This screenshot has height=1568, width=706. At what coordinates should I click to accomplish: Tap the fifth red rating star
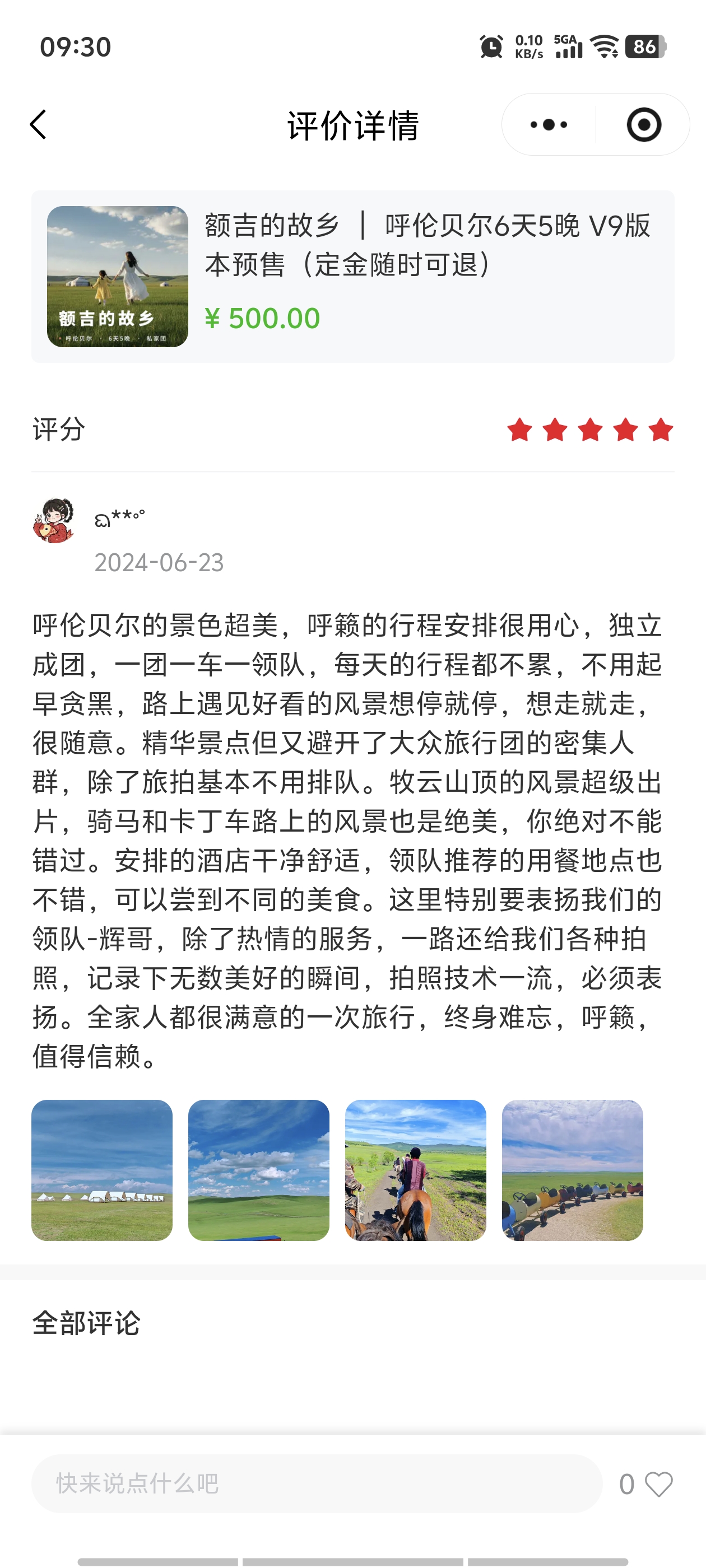658,430
